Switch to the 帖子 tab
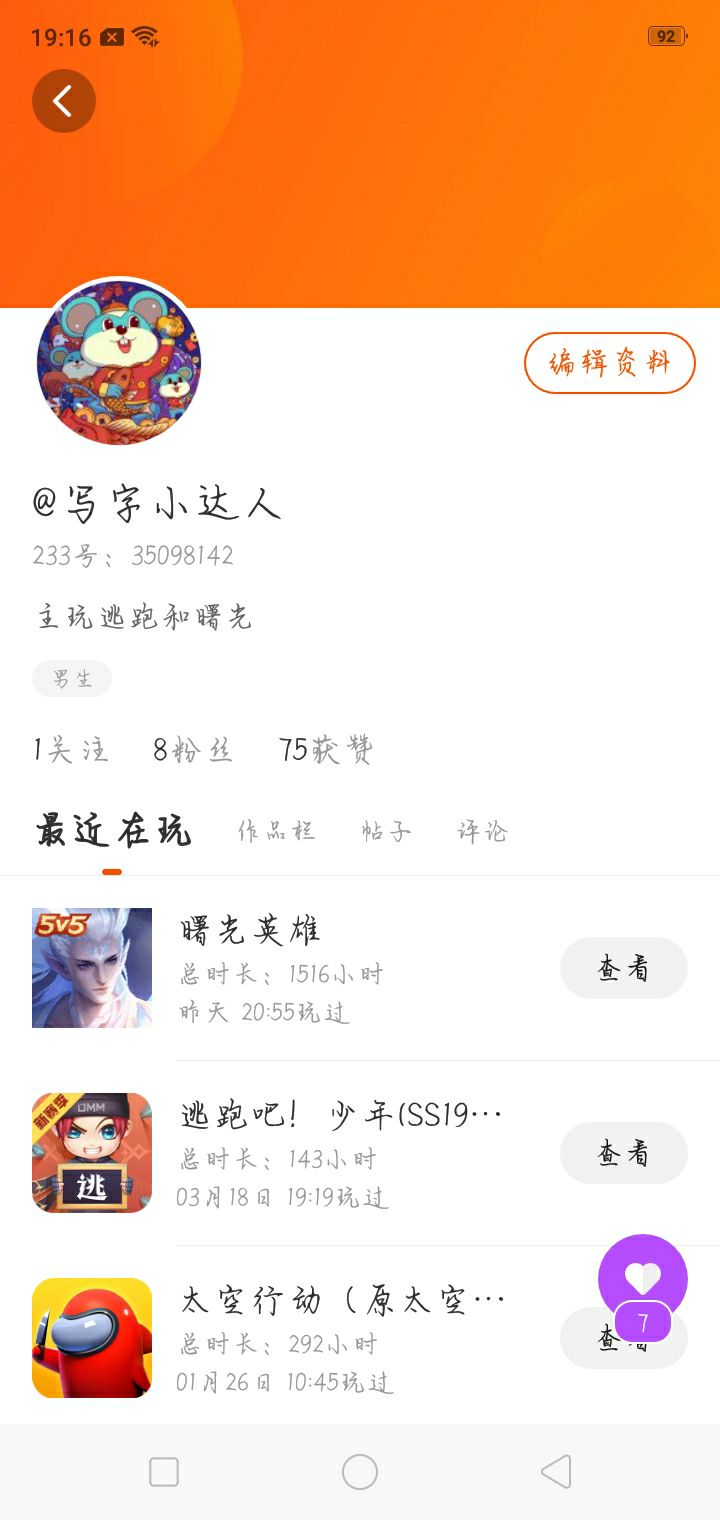The height and width of the screenshot is (1520, 720). point(386,831)
